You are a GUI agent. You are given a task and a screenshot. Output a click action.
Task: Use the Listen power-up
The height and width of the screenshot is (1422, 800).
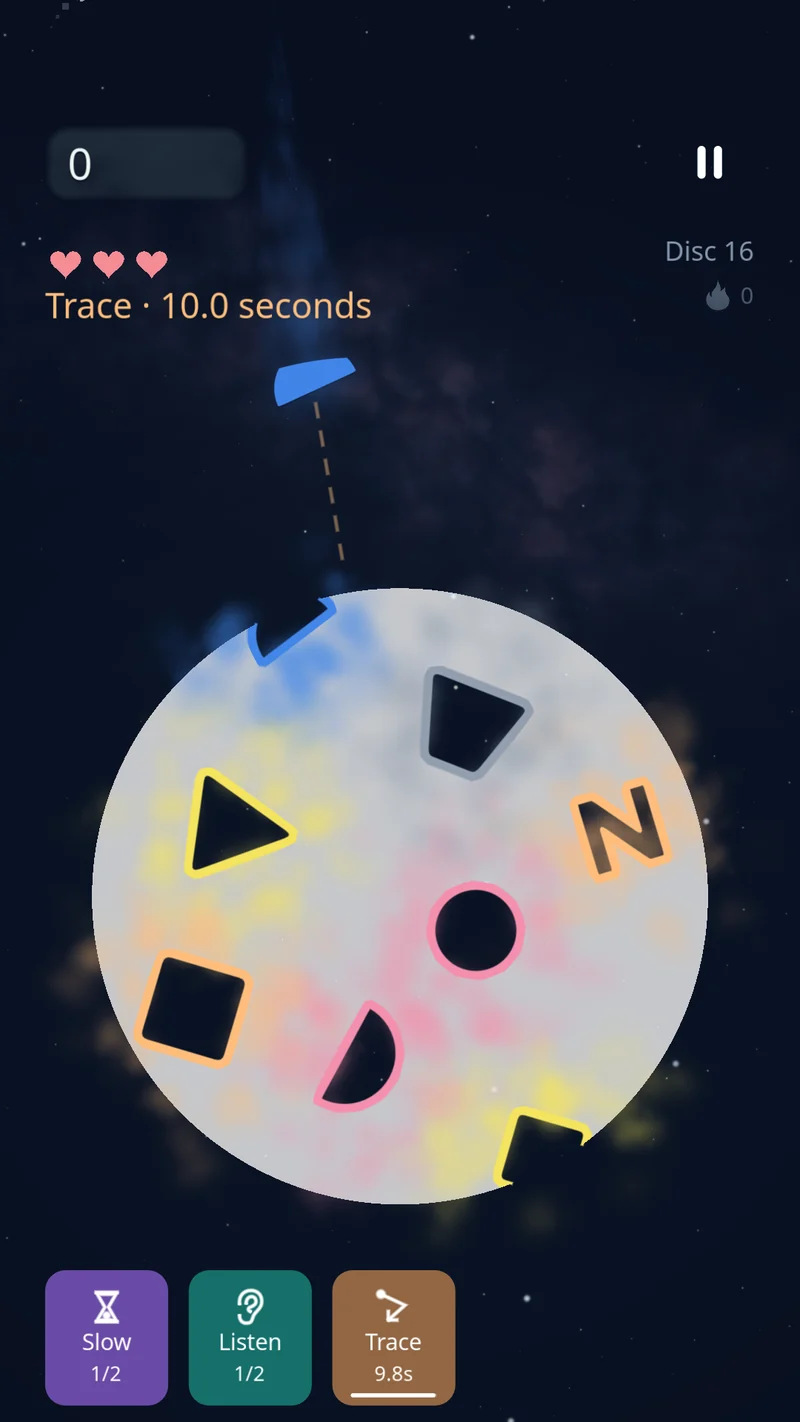tap(250, 1337)
